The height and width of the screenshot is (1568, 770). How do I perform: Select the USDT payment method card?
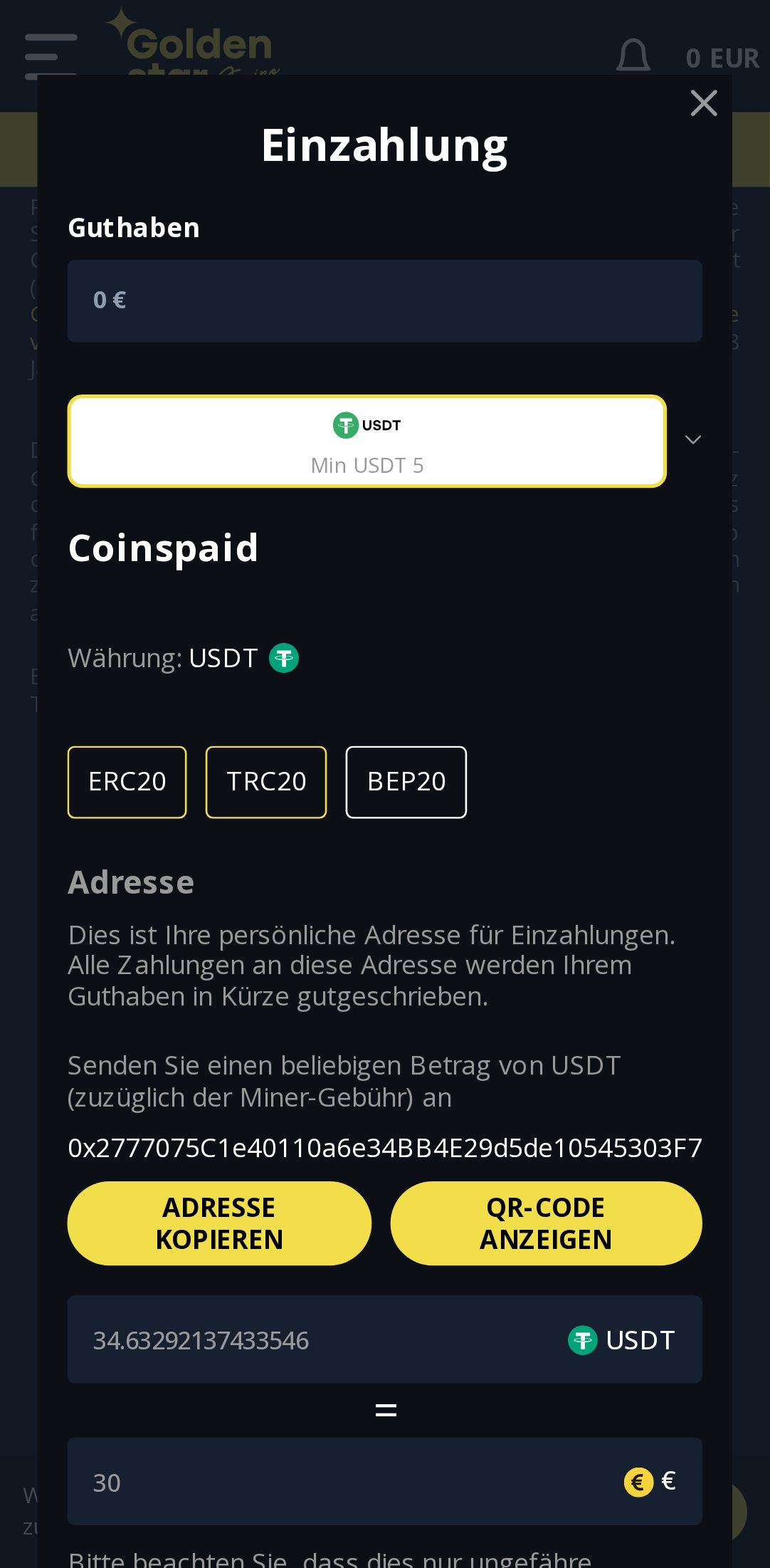point(366,441)
